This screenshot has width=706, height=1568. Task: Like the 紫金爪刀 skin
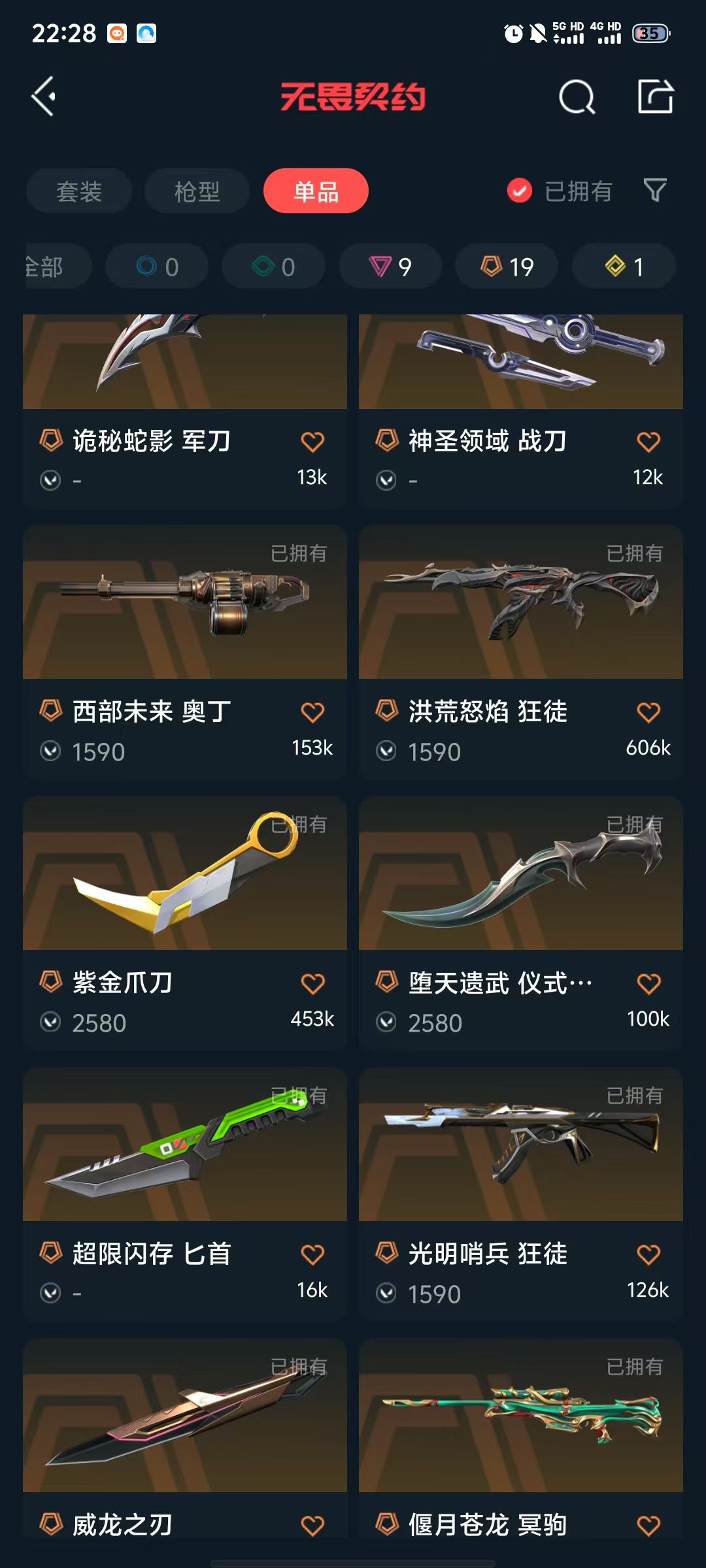[x=312, y=983]
